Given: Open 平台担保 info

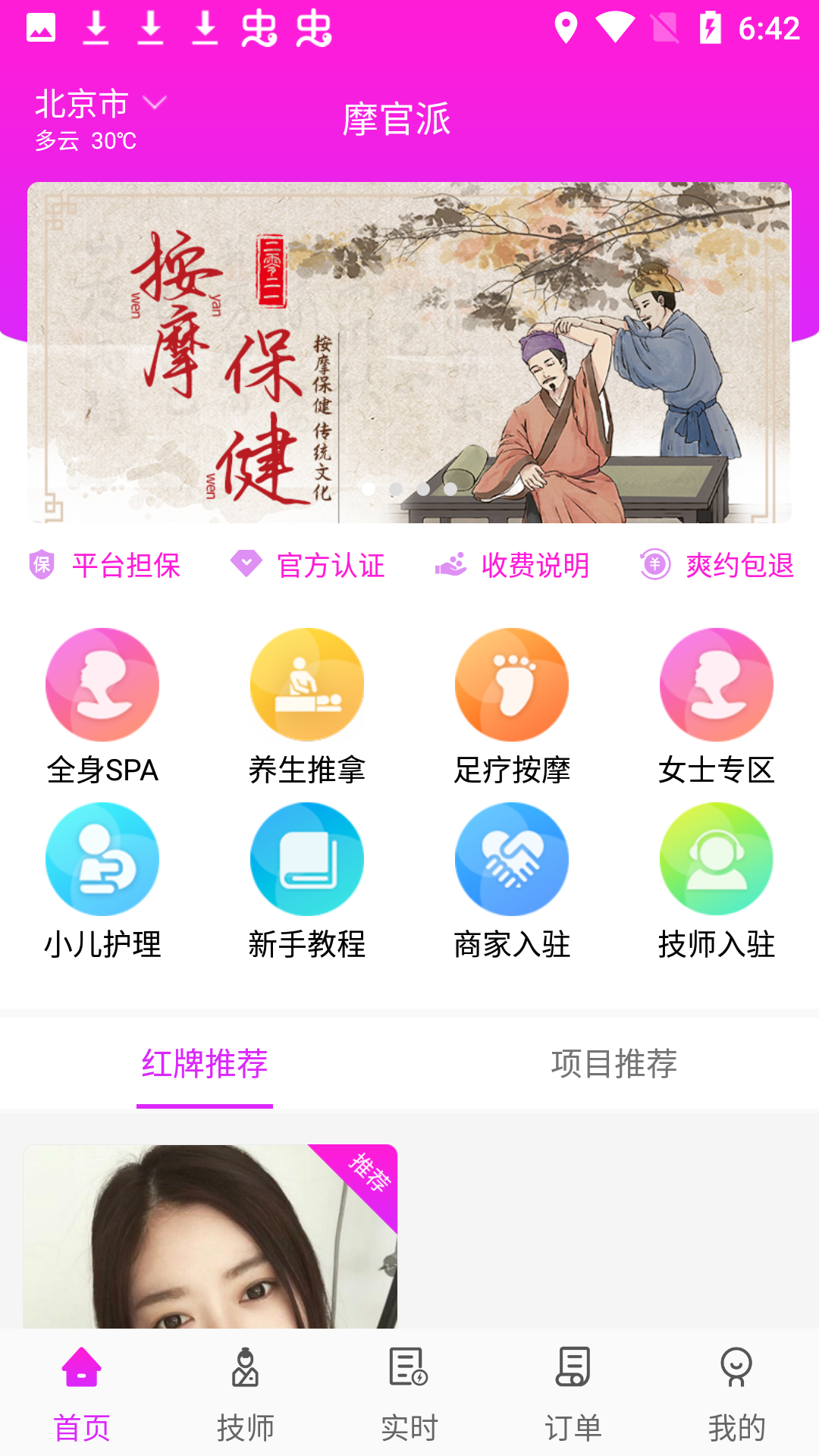Looking at the screenshot, I should click(105, 565).
